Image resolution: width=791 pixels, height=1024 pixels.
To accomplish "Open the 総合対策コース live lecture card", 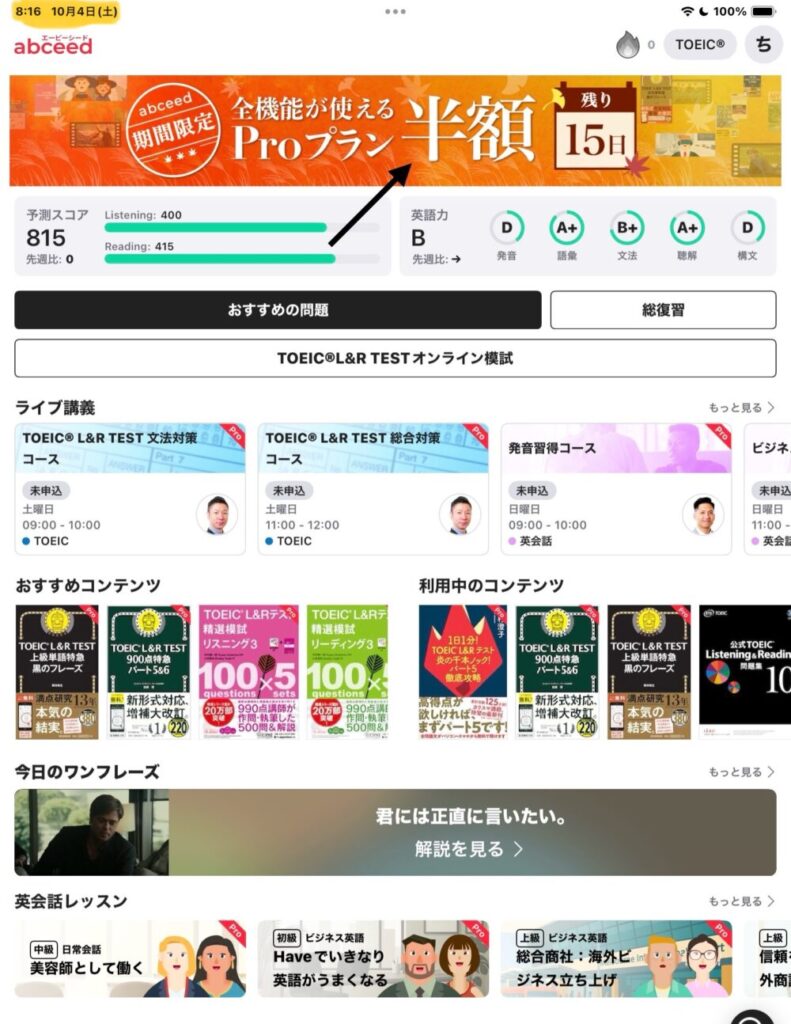I will pos(373,488).
